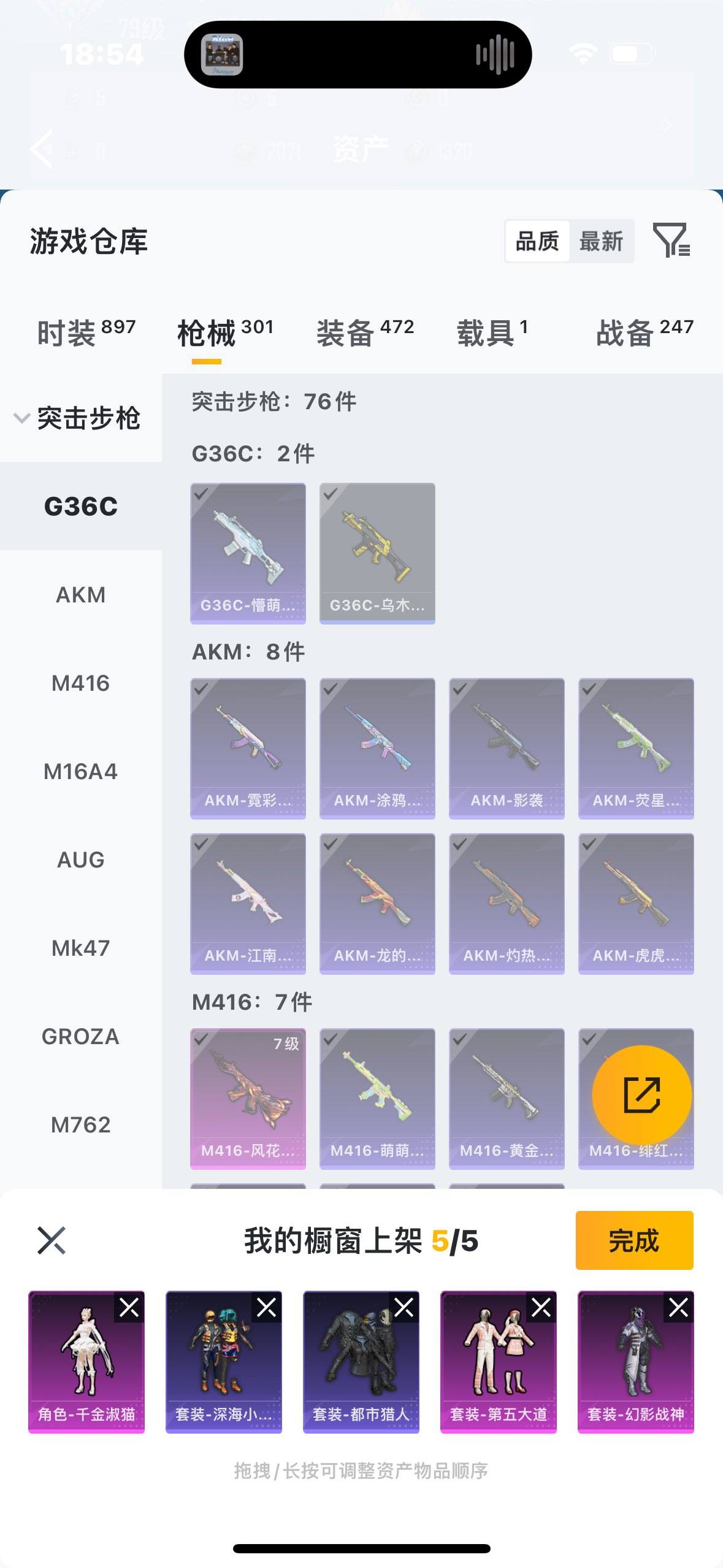This screenshot has width=723, height=1568.
Task: Switch sorting to 最新
Action: tap(601, 242)
